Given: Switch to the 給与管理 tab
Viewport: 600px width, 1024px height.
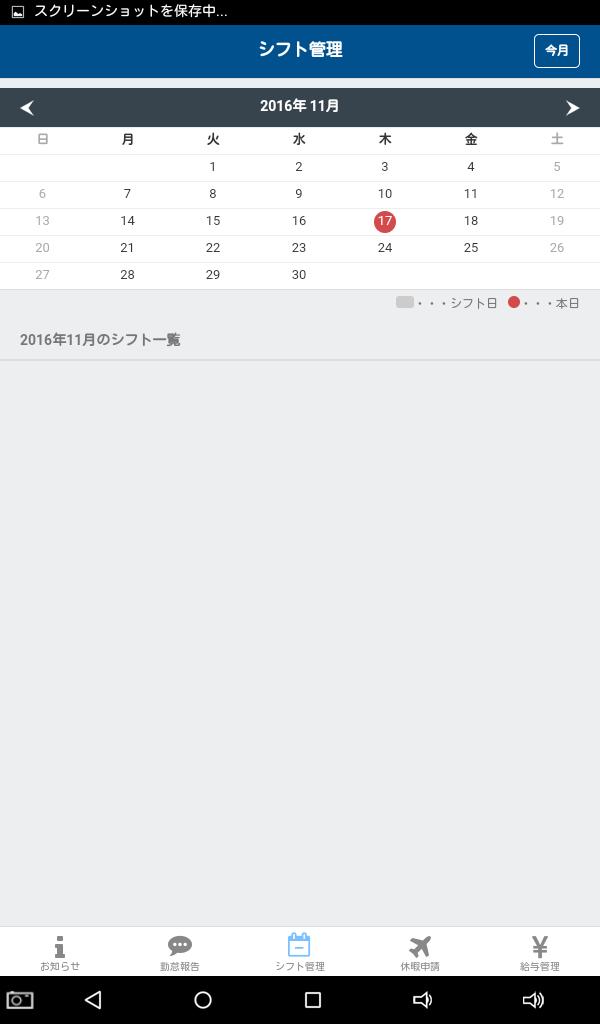Looking at the screenshot, I should [x=539, y=952].
